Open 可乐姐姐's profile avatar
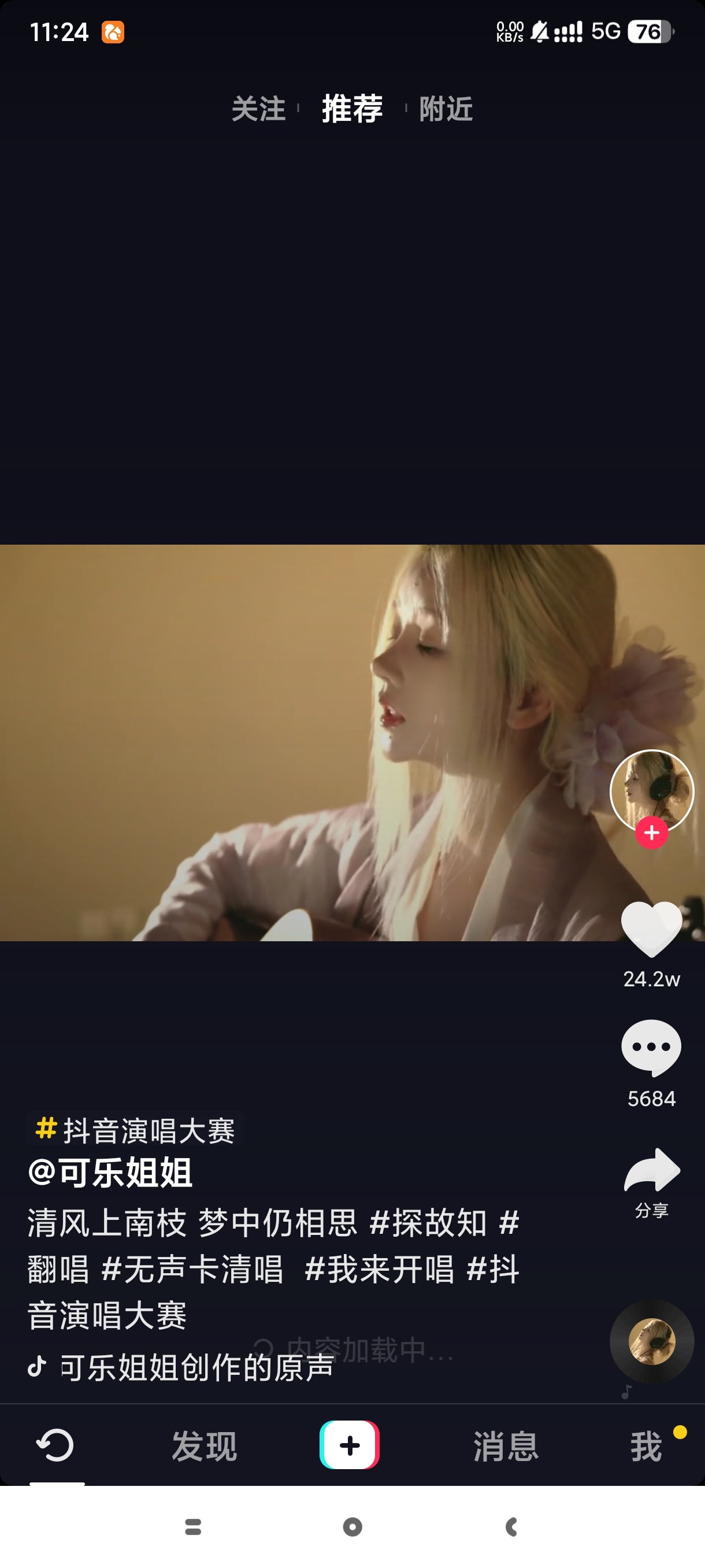 pos(651,789)
